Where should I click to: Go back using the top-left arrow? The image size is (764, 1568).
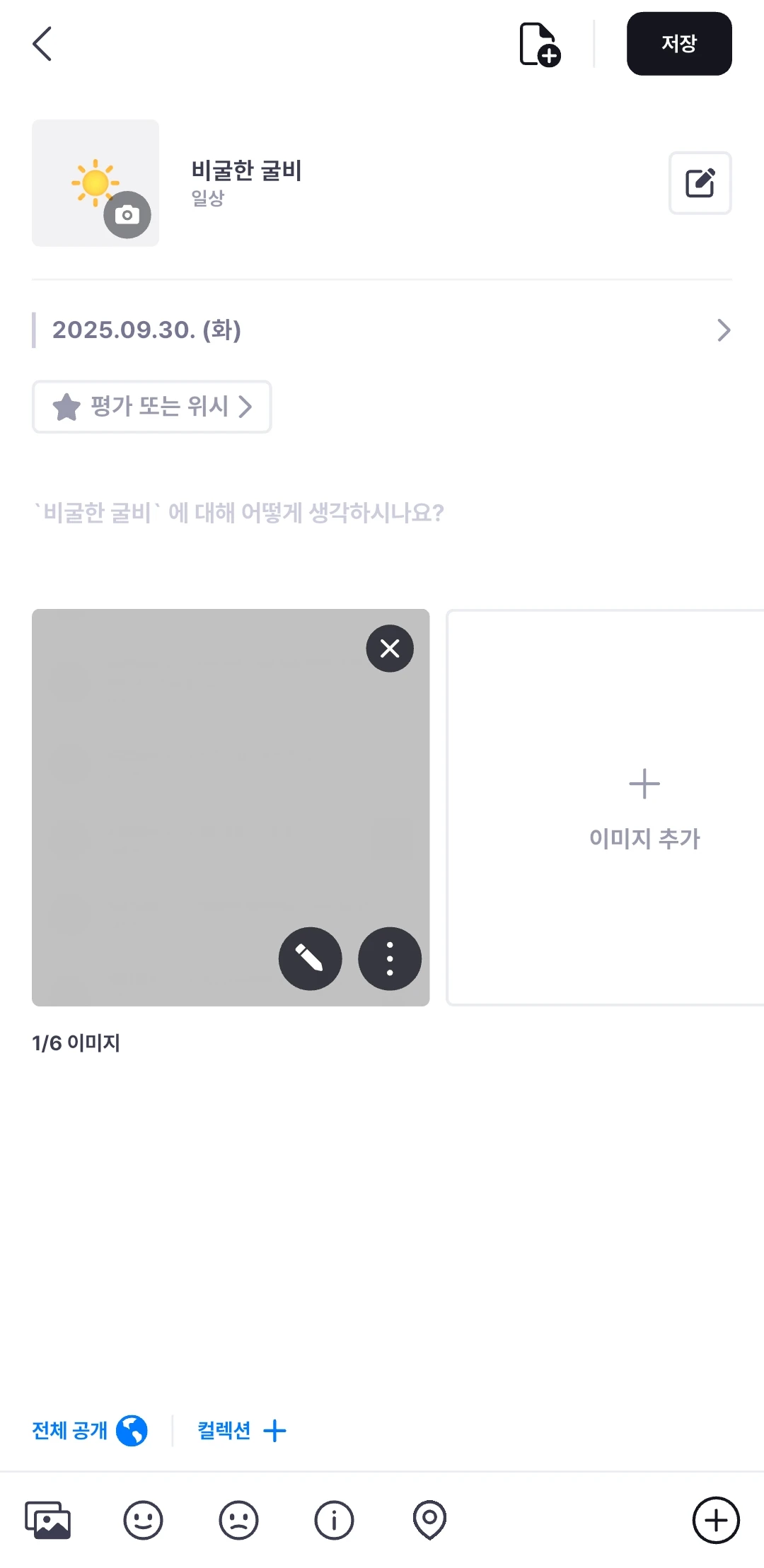42,44
